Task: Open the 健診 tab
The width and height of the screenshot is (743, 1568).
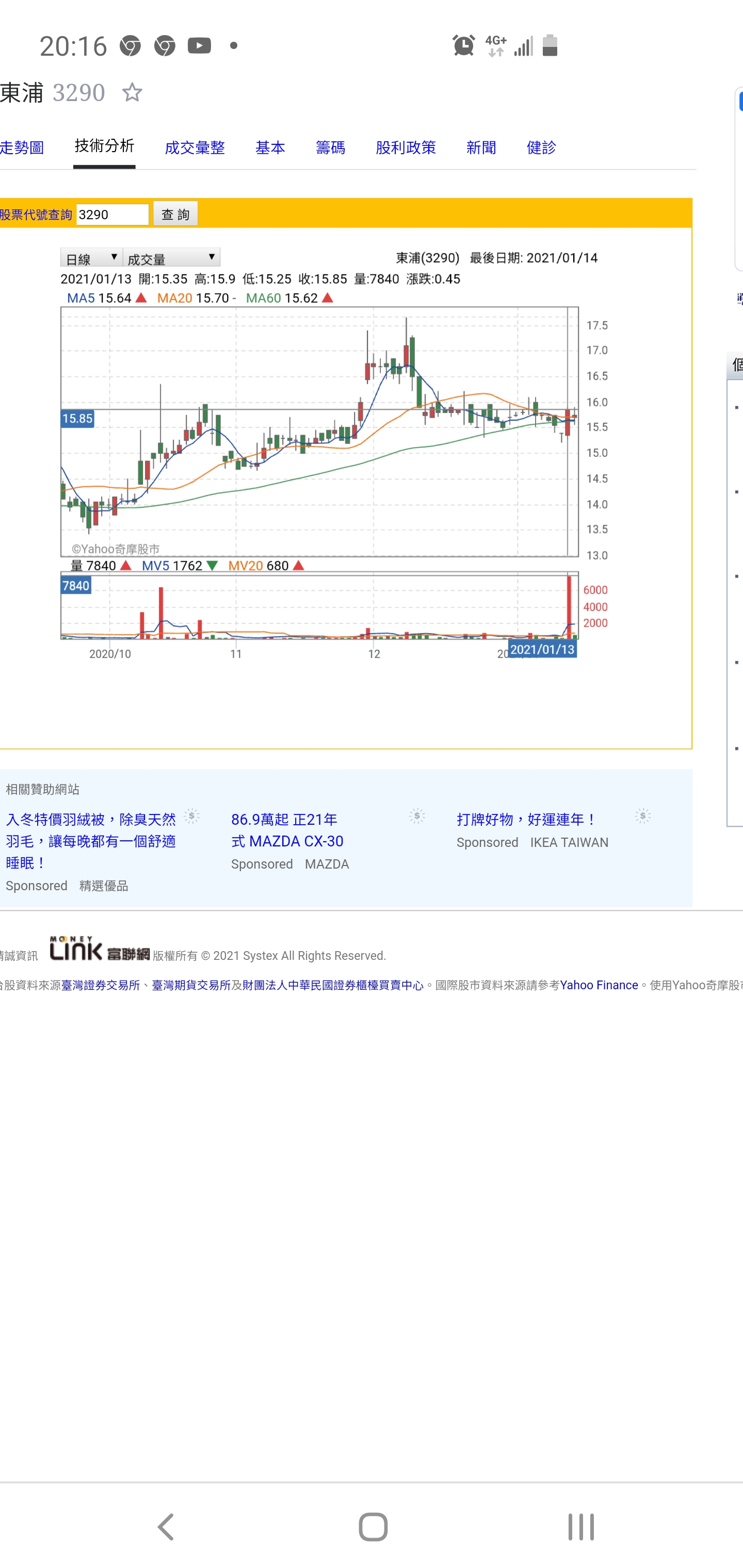Action: click(541, 148)
